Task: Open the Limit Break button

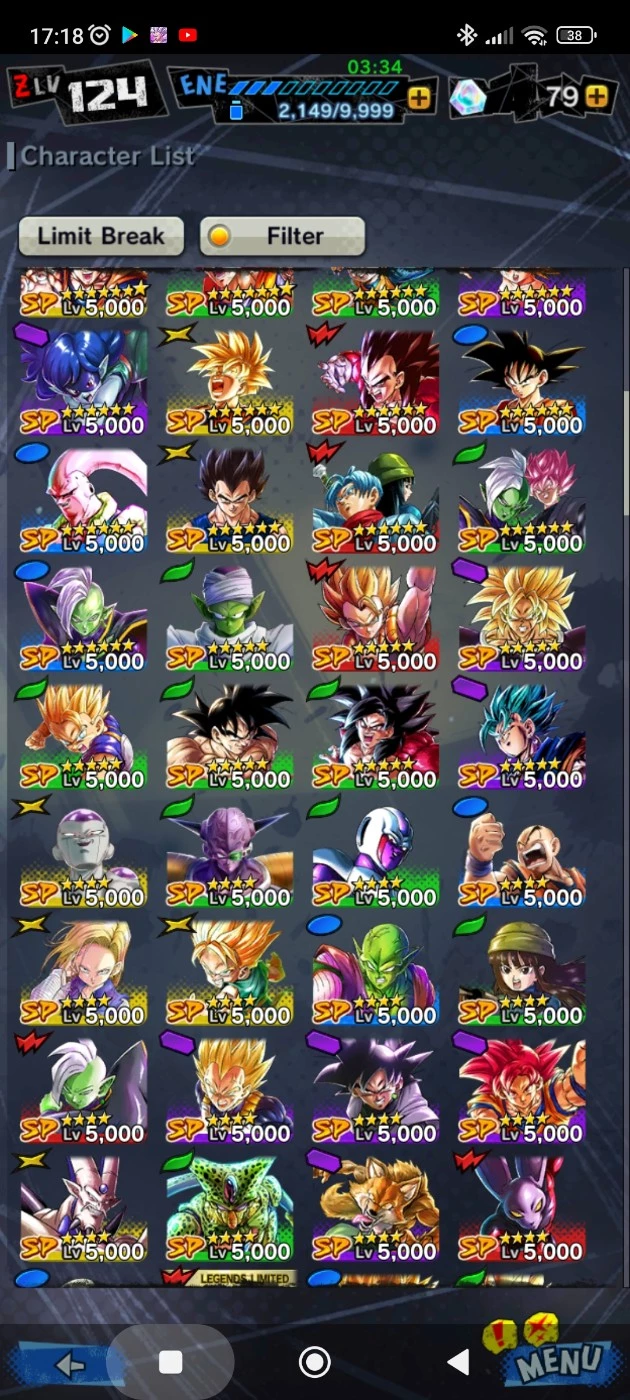Action: 101,237
